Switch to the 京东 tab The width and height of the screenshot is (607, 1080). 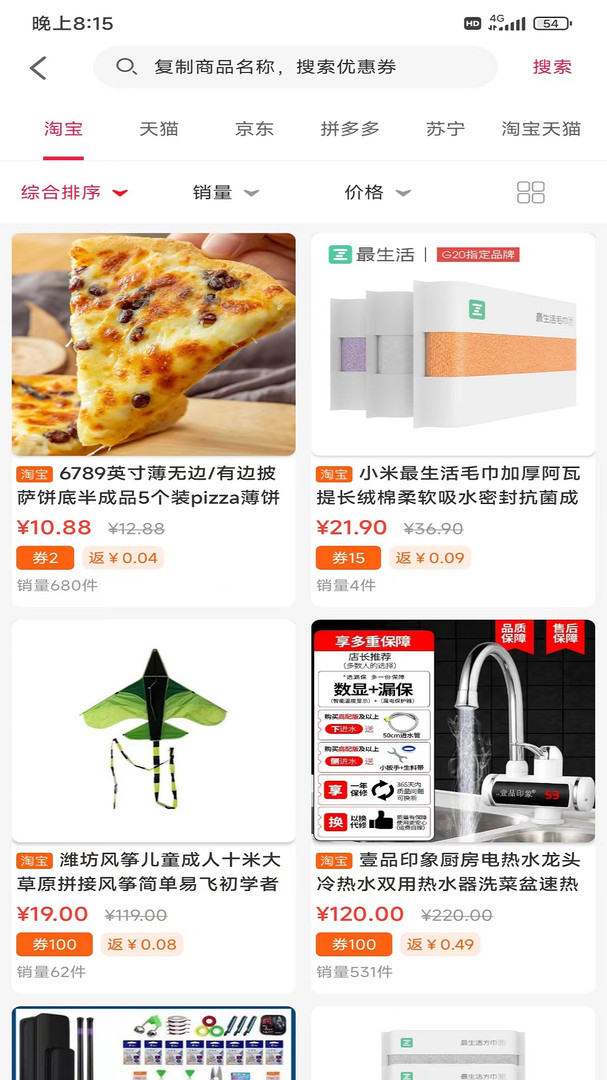254,129
